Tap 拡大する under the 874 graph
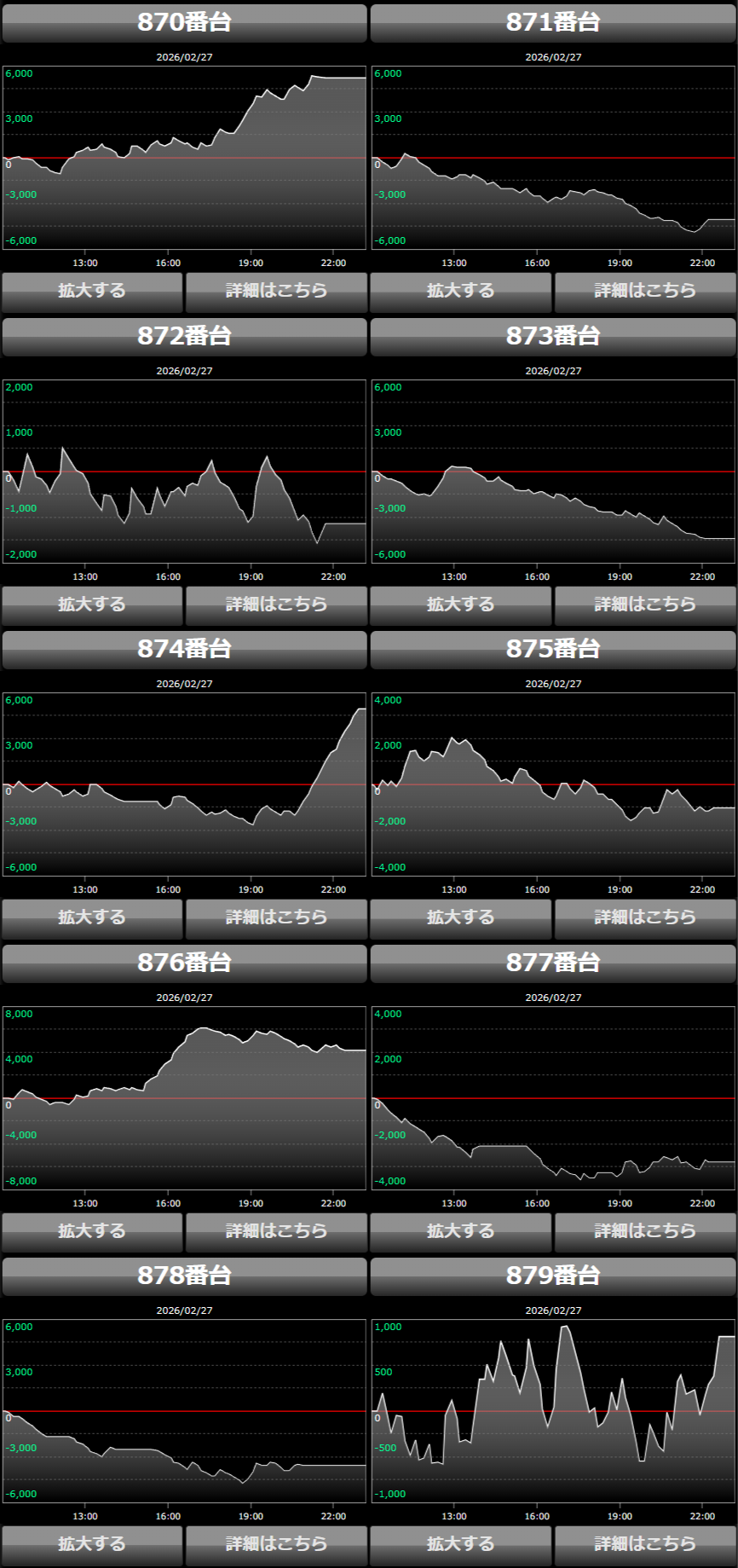 92,917
